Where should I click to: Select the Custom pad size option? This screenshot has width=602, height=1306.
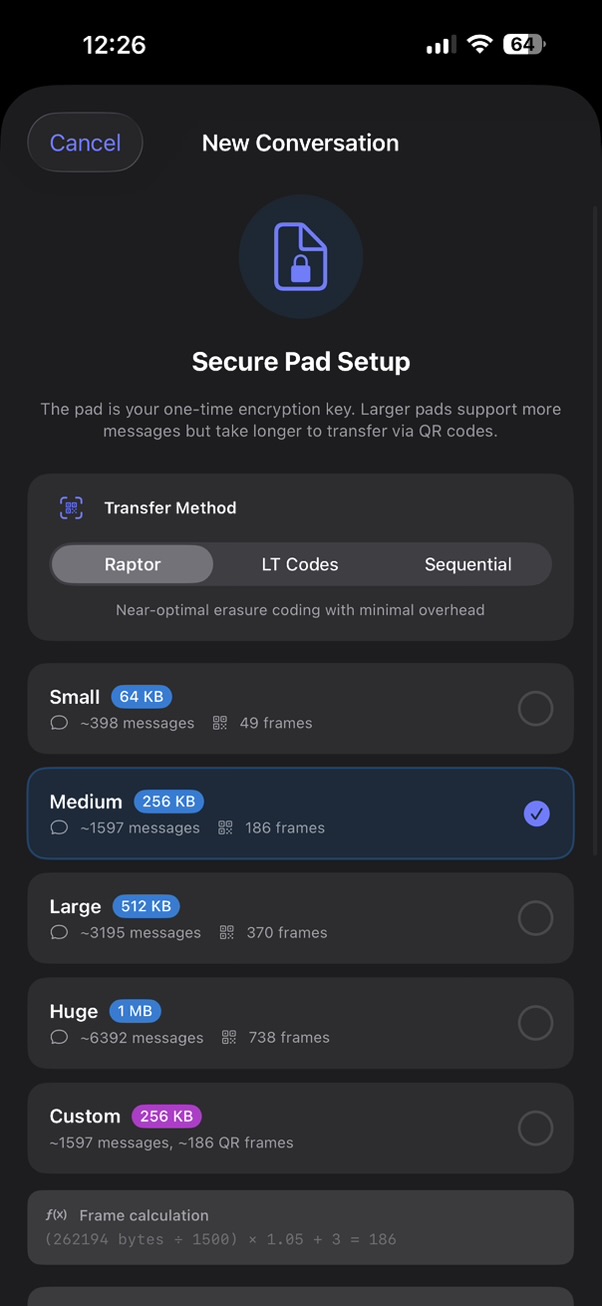point(300,1128)
